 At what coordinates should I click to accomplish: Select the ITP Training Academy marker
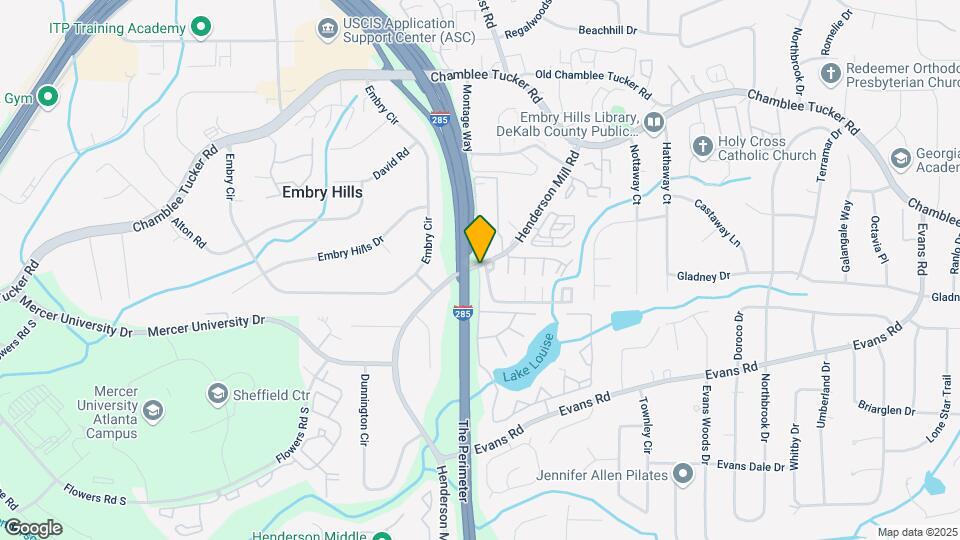point(201,27)
